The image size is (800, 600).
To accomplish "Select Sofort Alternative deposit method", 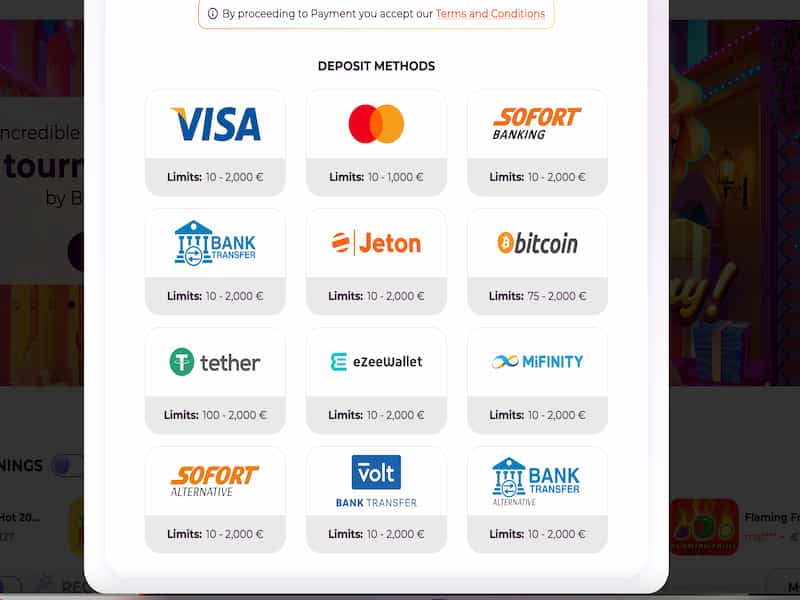I will tap(215, 482).
